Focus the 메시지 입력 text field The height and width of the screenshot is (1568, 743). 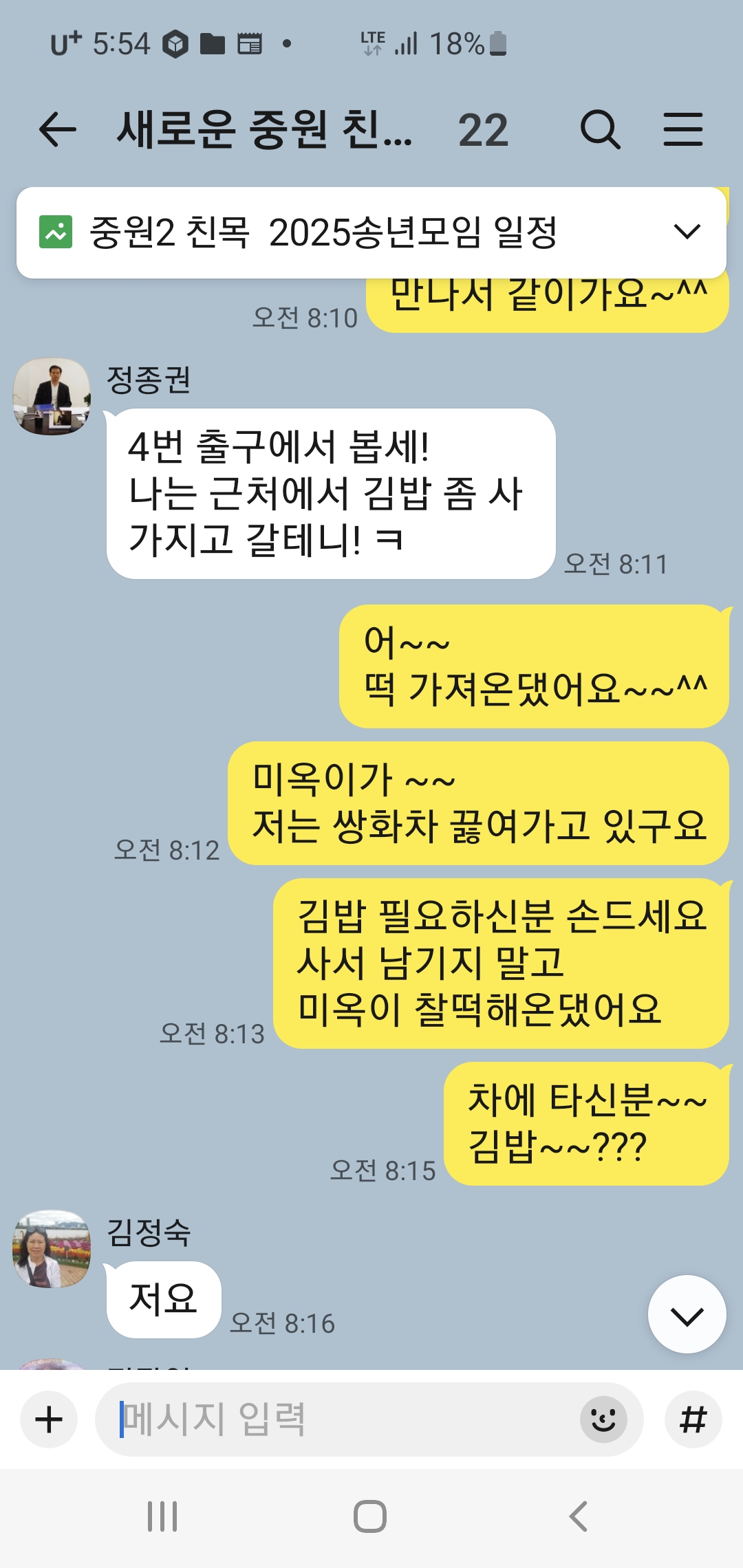pyautogui.click(x=337, y=1419)
